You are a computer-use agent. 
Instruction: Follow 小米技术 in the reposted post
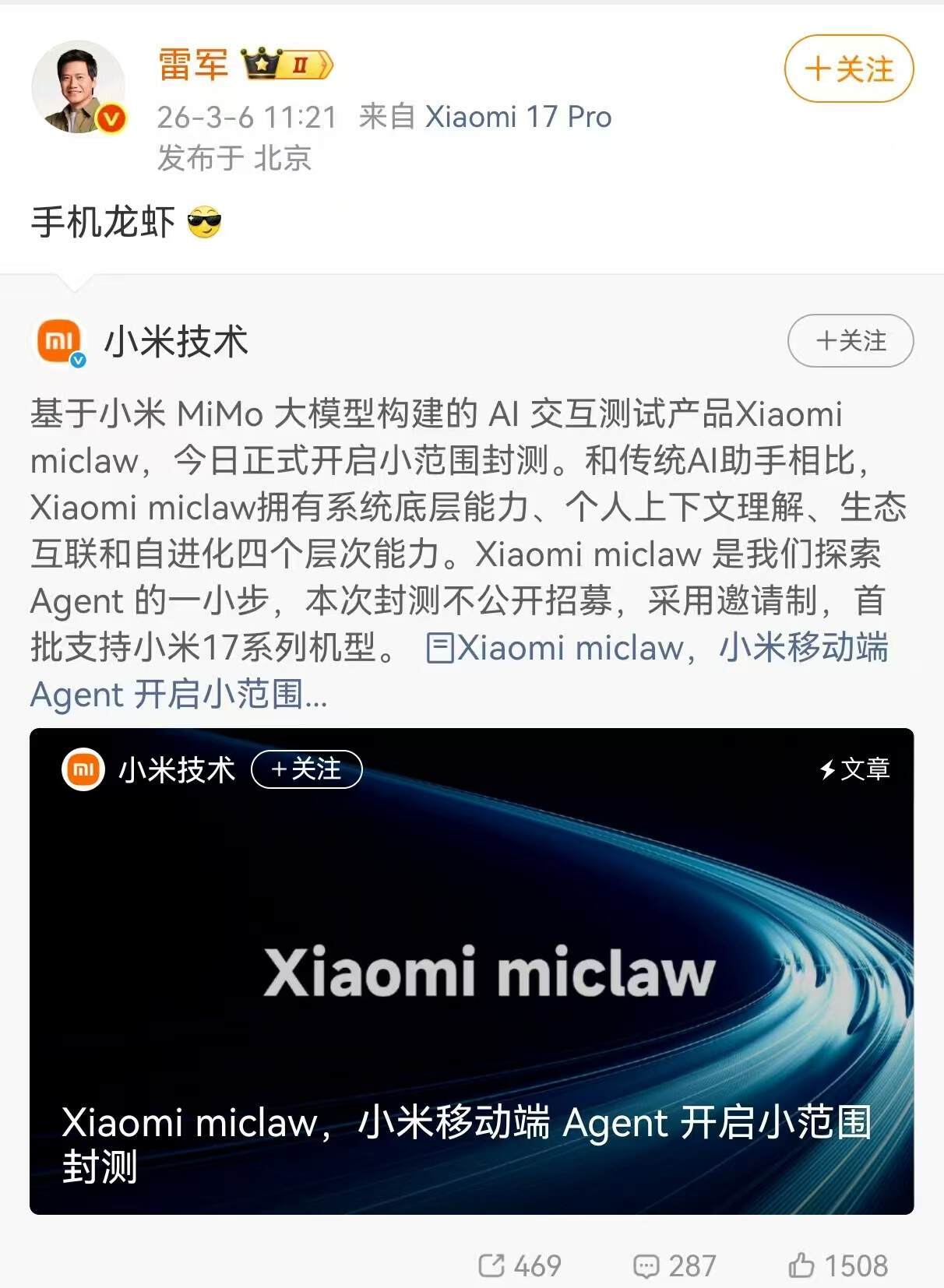point(850,341)
